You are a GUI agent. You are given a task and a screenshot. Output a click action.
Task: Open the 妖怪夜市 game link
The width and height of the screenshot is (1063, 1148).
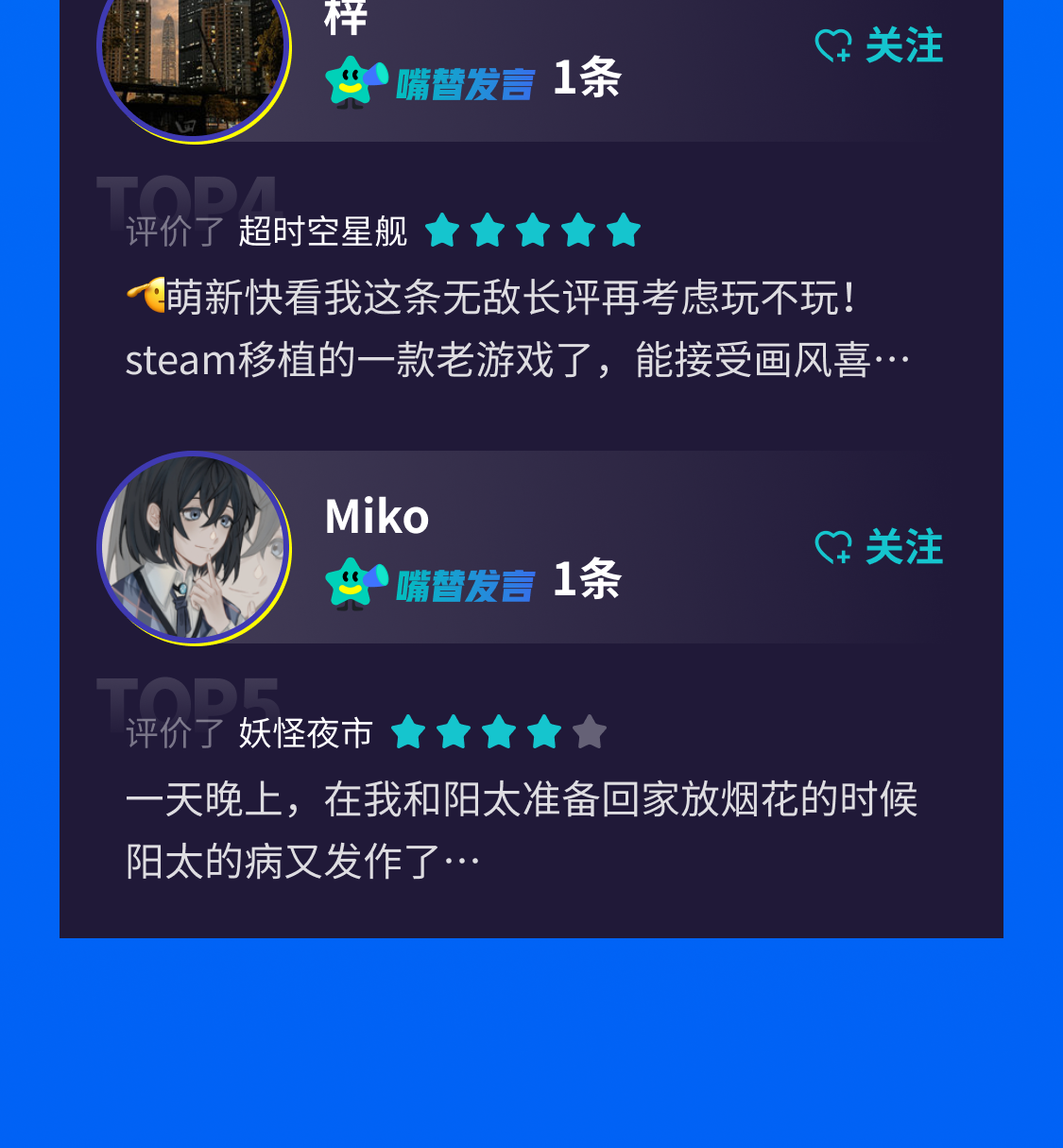(305, 732)
